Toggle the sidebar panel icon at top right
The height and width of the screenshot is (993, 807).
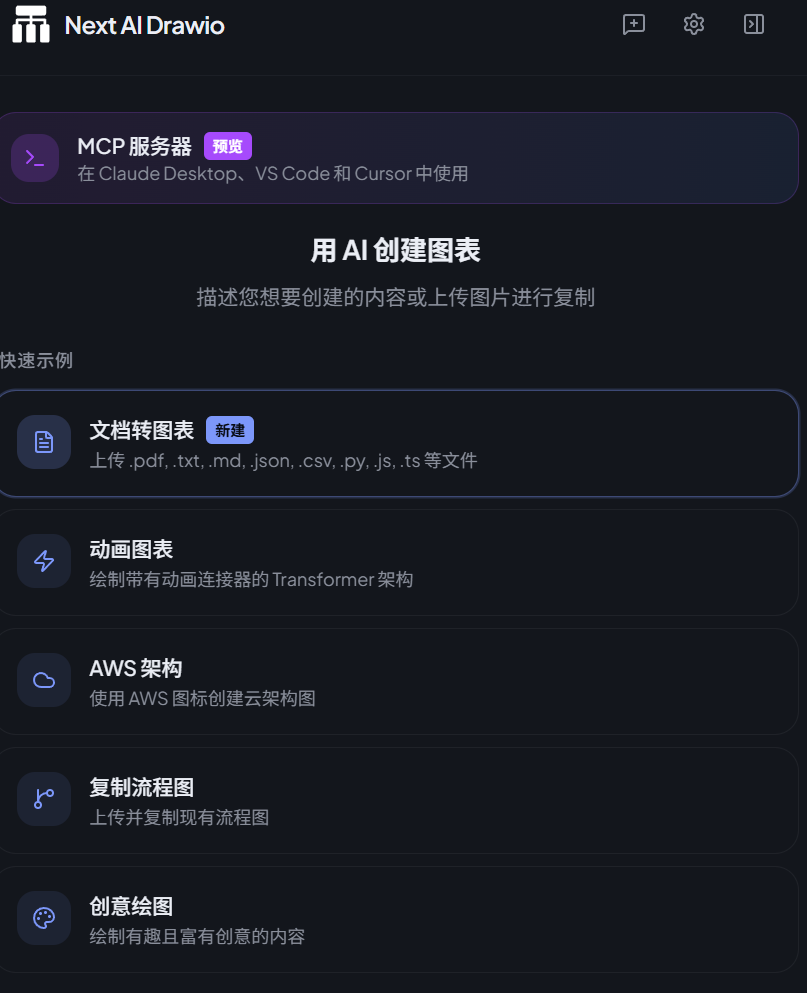753,24
